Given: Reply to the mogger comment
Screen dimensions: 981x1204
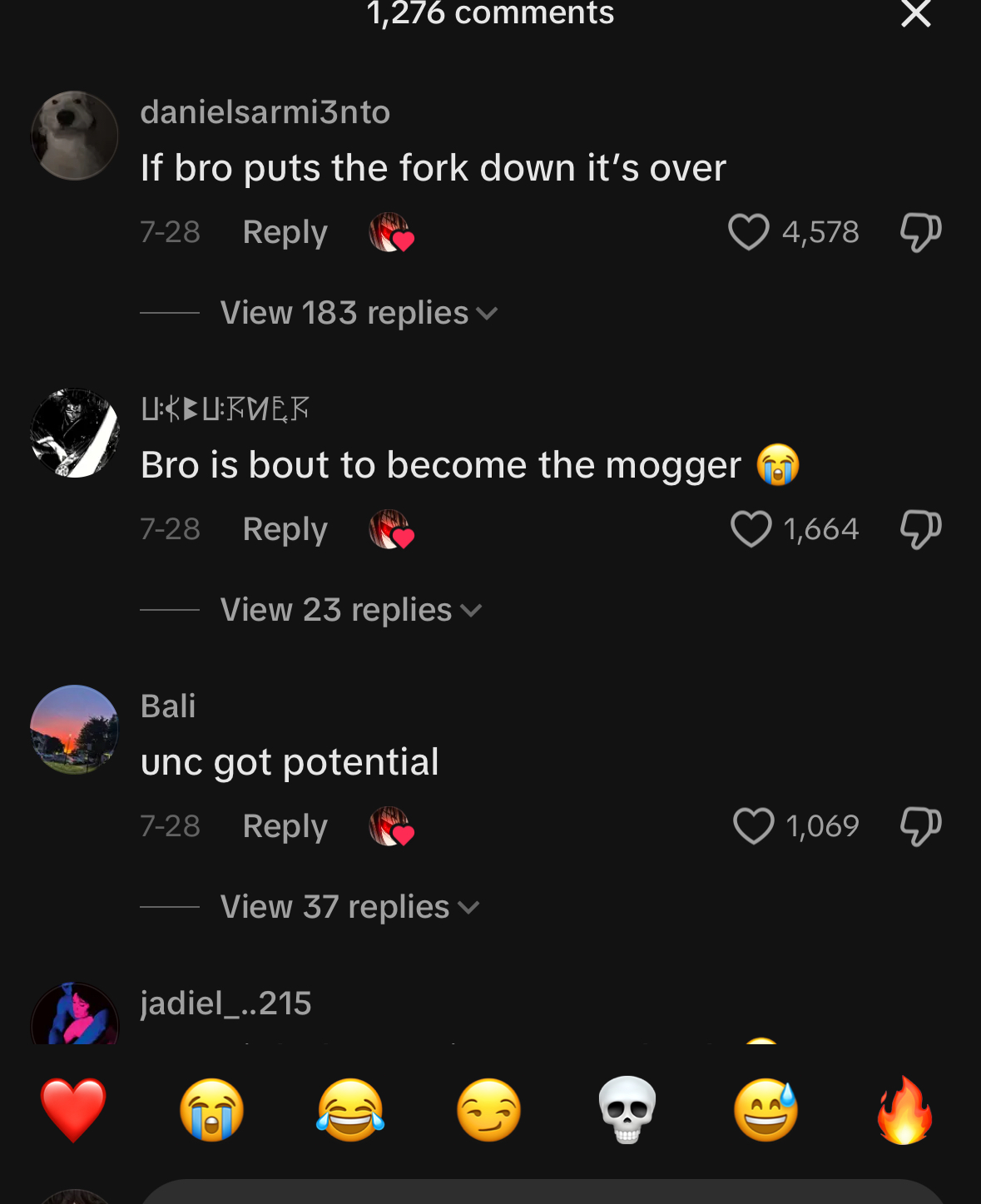Looking at the screenshot, I should coord(285,529).
